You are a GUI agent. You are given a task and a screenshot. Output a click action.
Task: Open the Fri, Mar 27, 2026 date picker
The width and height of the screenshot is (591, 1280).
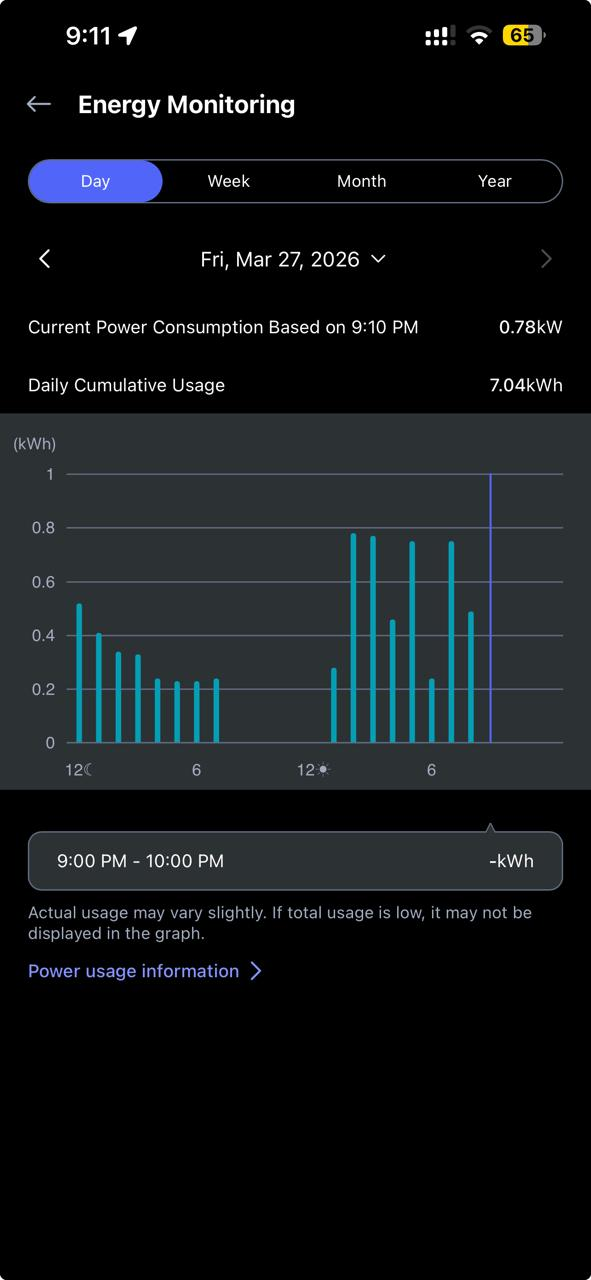coord(293,259)
